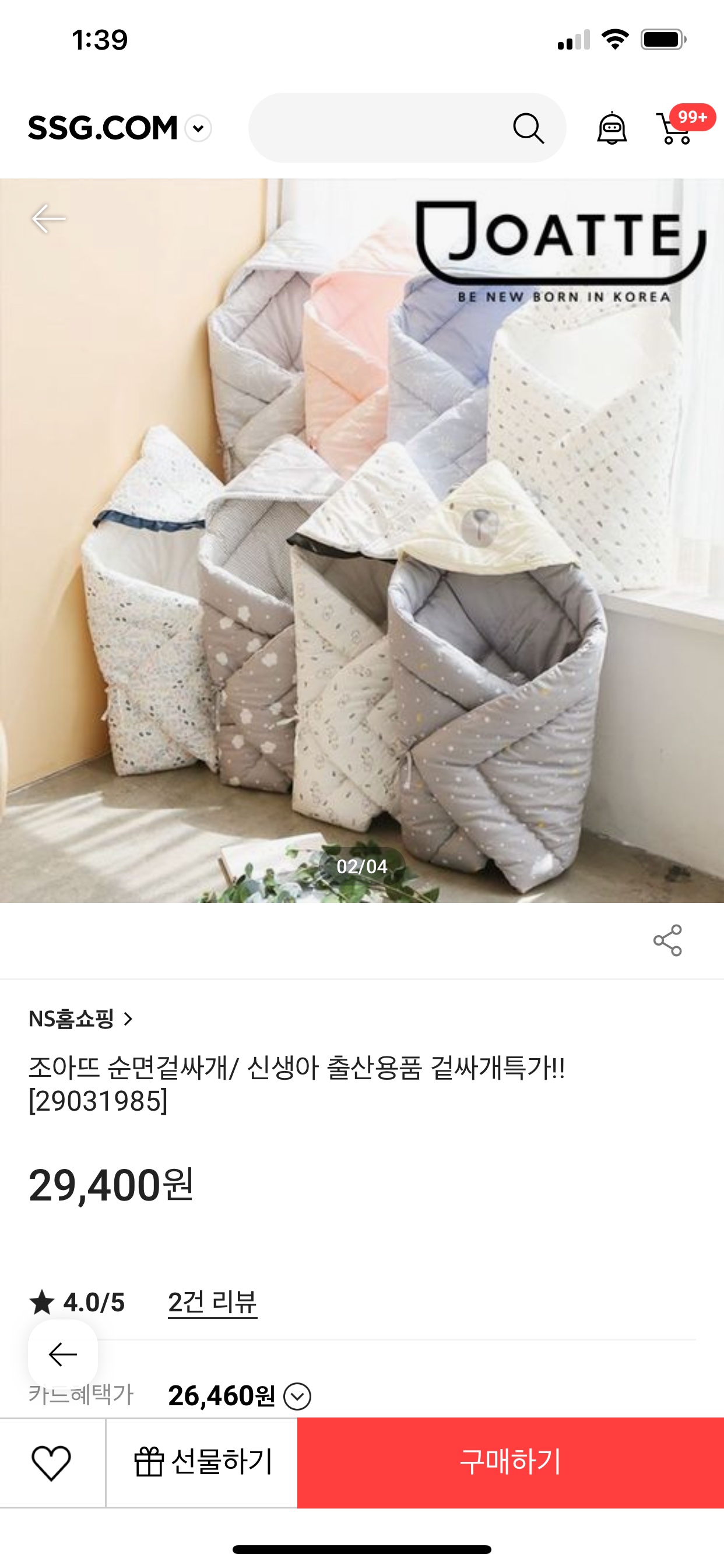Go back using the arrow on product image
724x1568 pixels.
[x=48, y=219]
